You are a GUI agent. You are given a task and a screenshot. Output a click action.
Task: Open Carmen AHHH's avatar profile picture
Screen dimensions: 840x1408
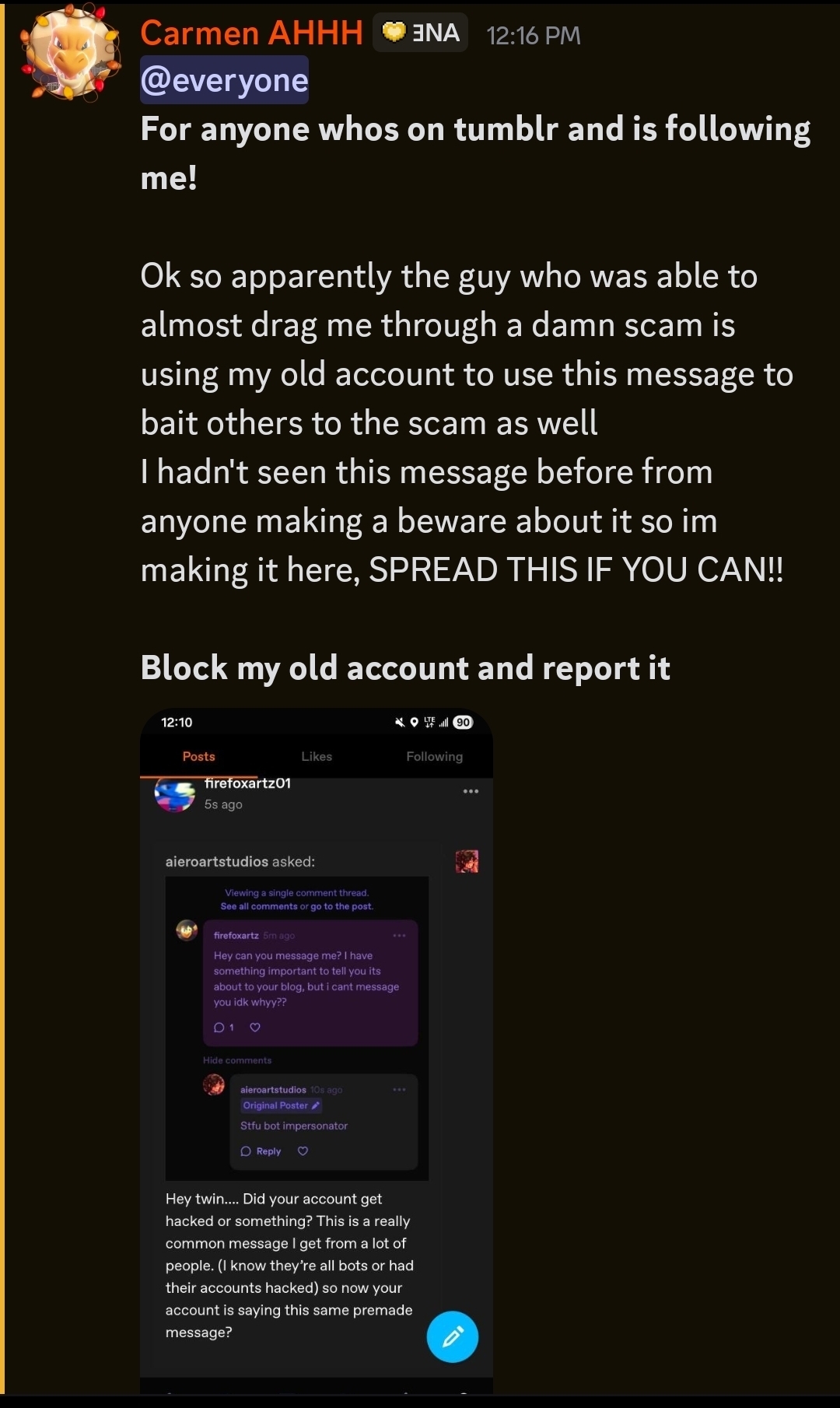click(x=72, y=53)
